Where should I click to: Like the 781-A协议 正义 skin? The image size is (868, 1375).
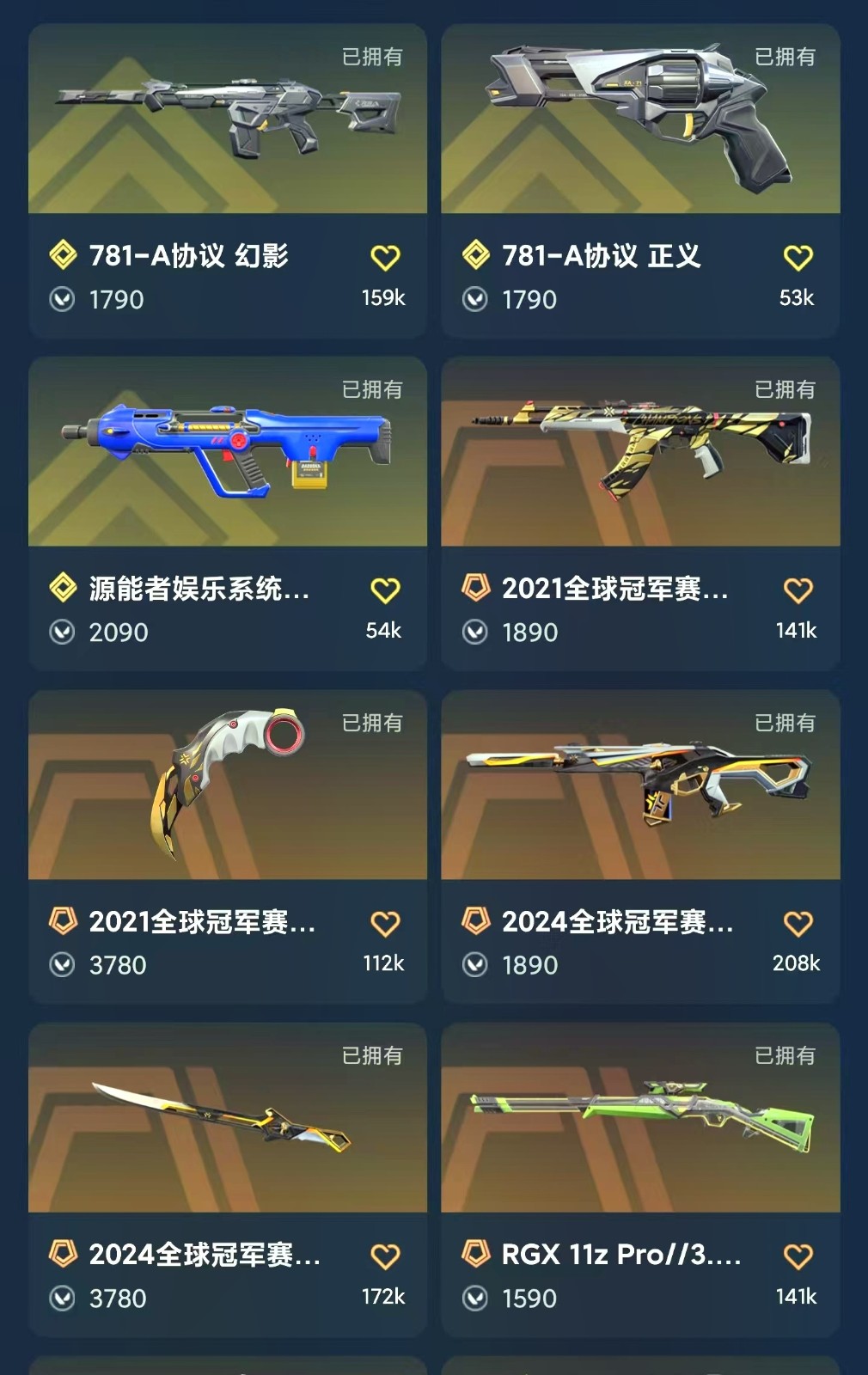coord(798,258)
